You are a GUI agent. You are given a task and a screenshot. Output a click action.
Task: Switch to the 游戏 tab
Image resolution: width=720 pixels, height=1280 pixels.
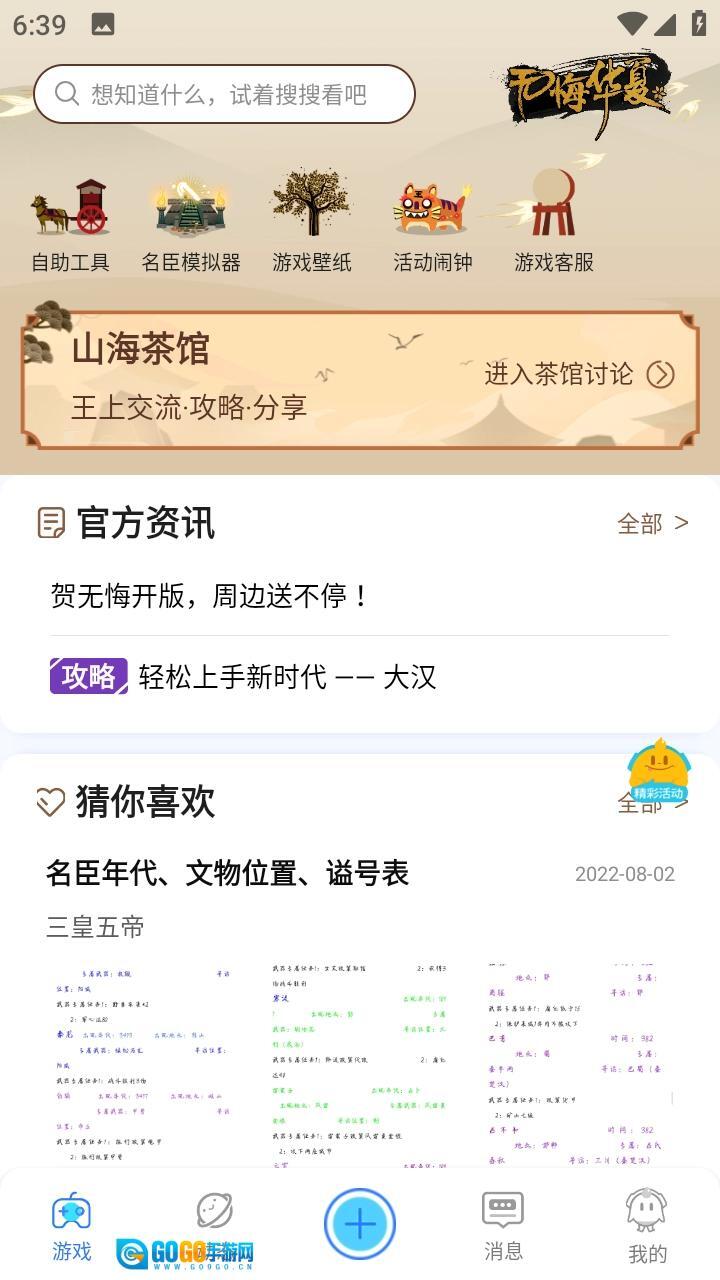[x=72, y=1225]
